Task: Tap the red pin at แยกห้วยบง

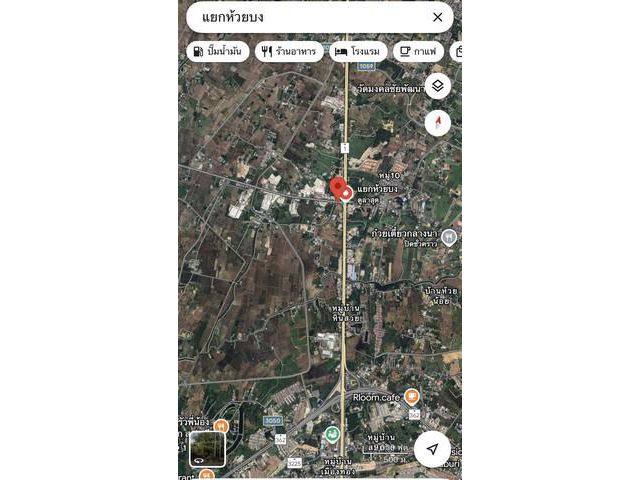Action: click(x=338, y=189)
